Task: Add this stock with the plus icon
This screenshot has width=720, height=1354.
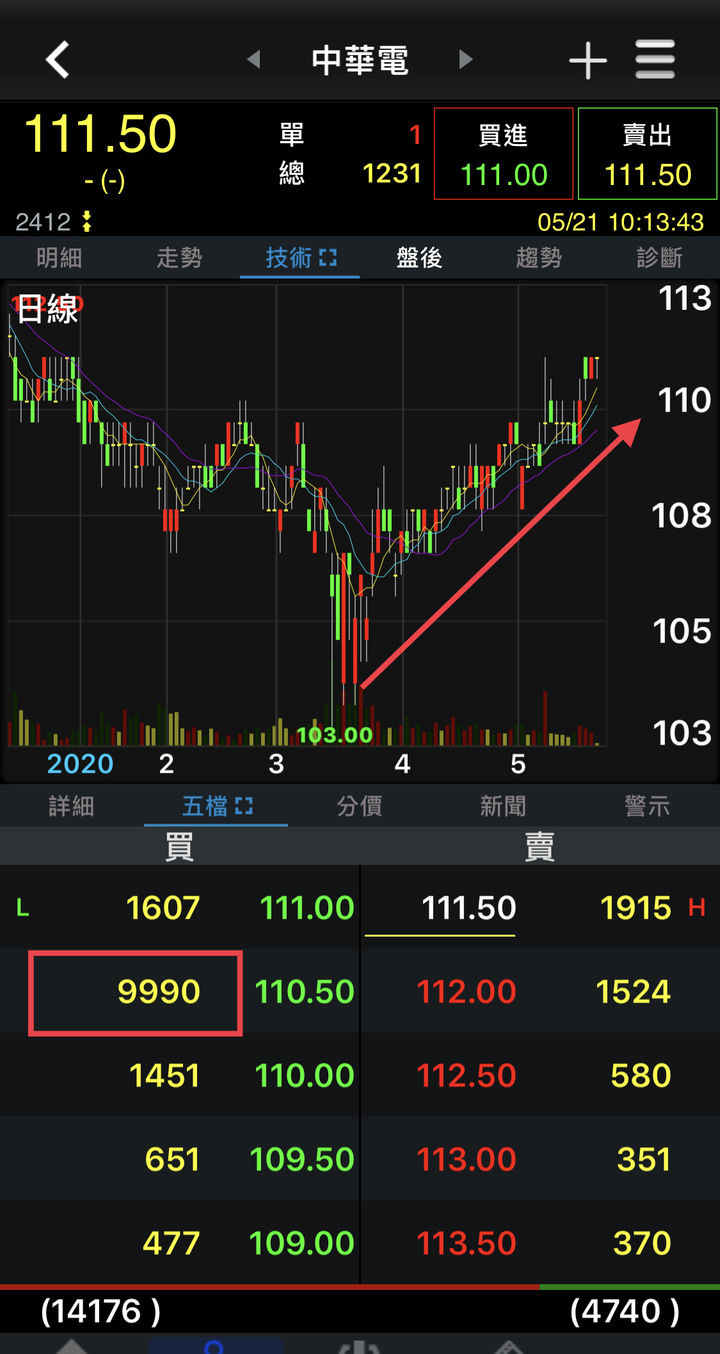Action: pyautogui.click(x=588, y=61)
